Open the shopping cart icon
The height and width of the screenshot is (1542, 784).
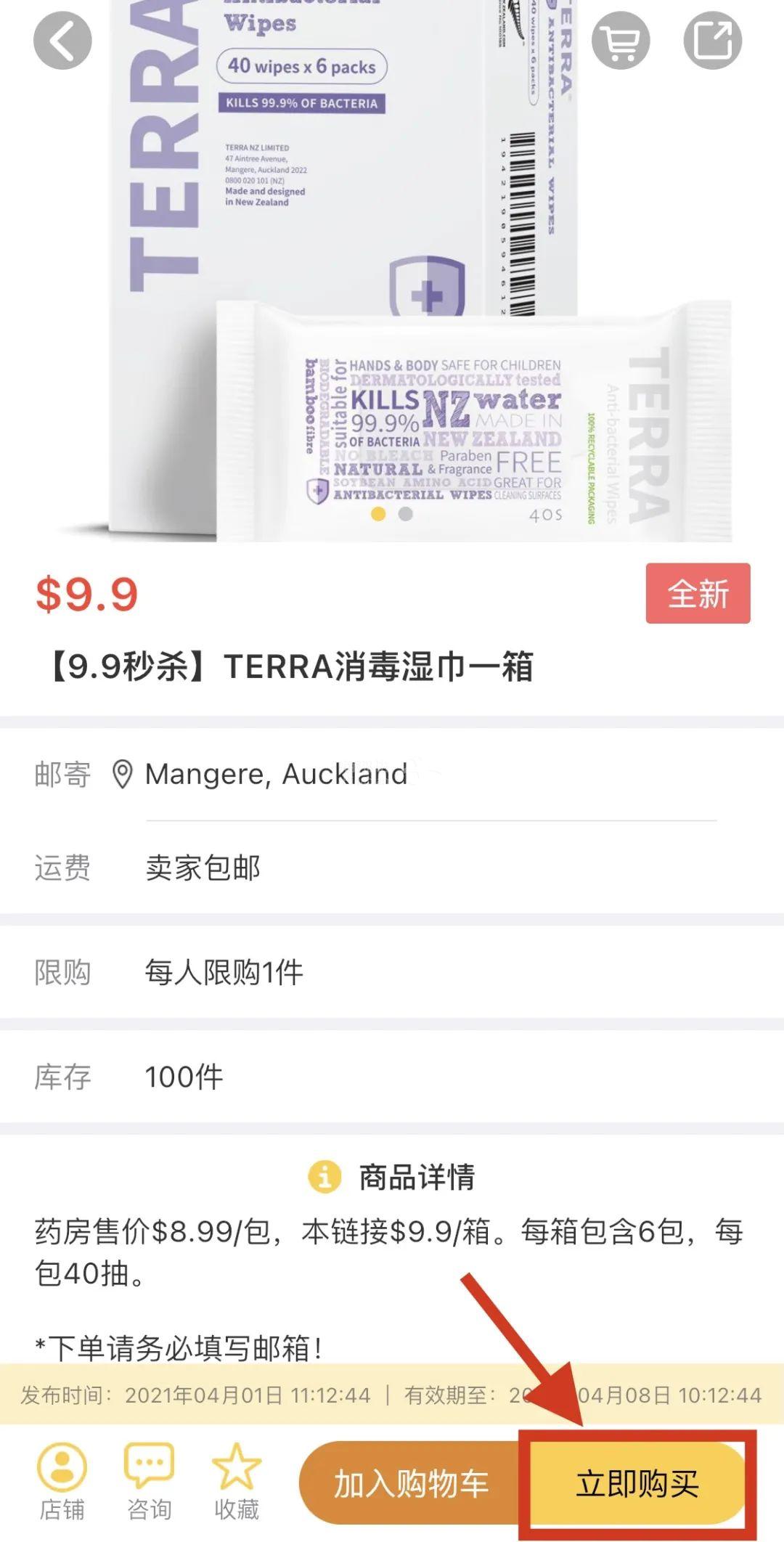point(621,41)
